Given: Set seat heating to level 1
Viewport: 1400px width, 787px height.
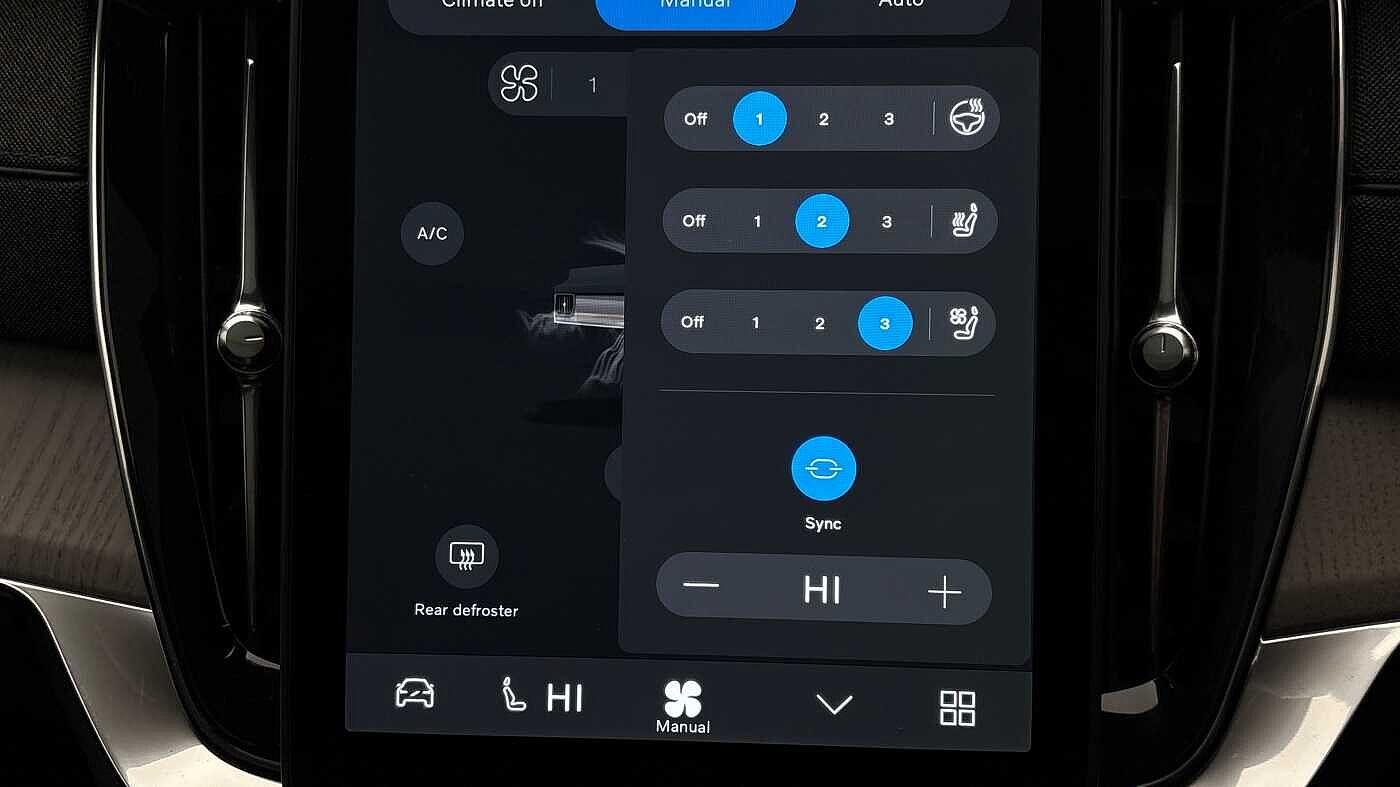Looking at the screenshot, I should pos(757,221).
